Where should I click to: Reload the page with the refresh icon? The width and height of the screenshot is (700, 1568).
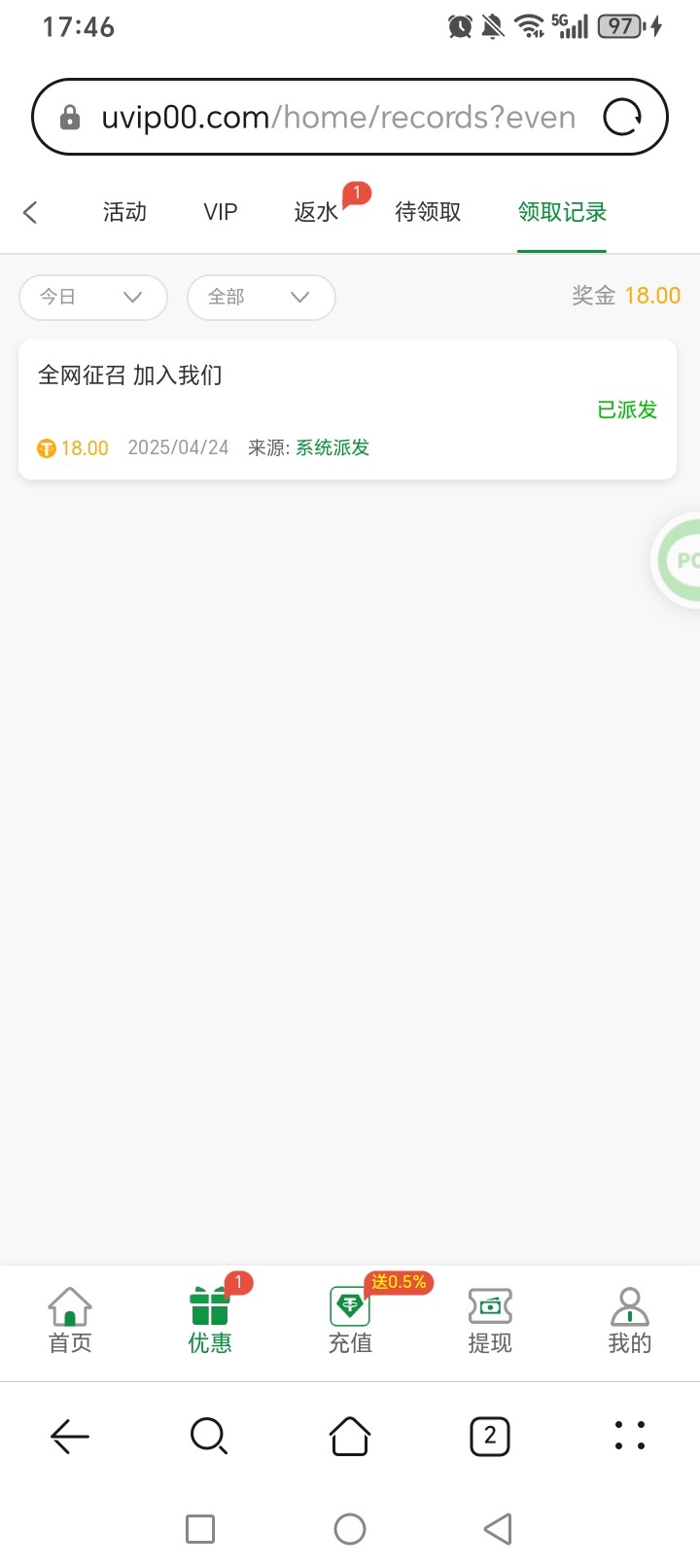point(622,118)
